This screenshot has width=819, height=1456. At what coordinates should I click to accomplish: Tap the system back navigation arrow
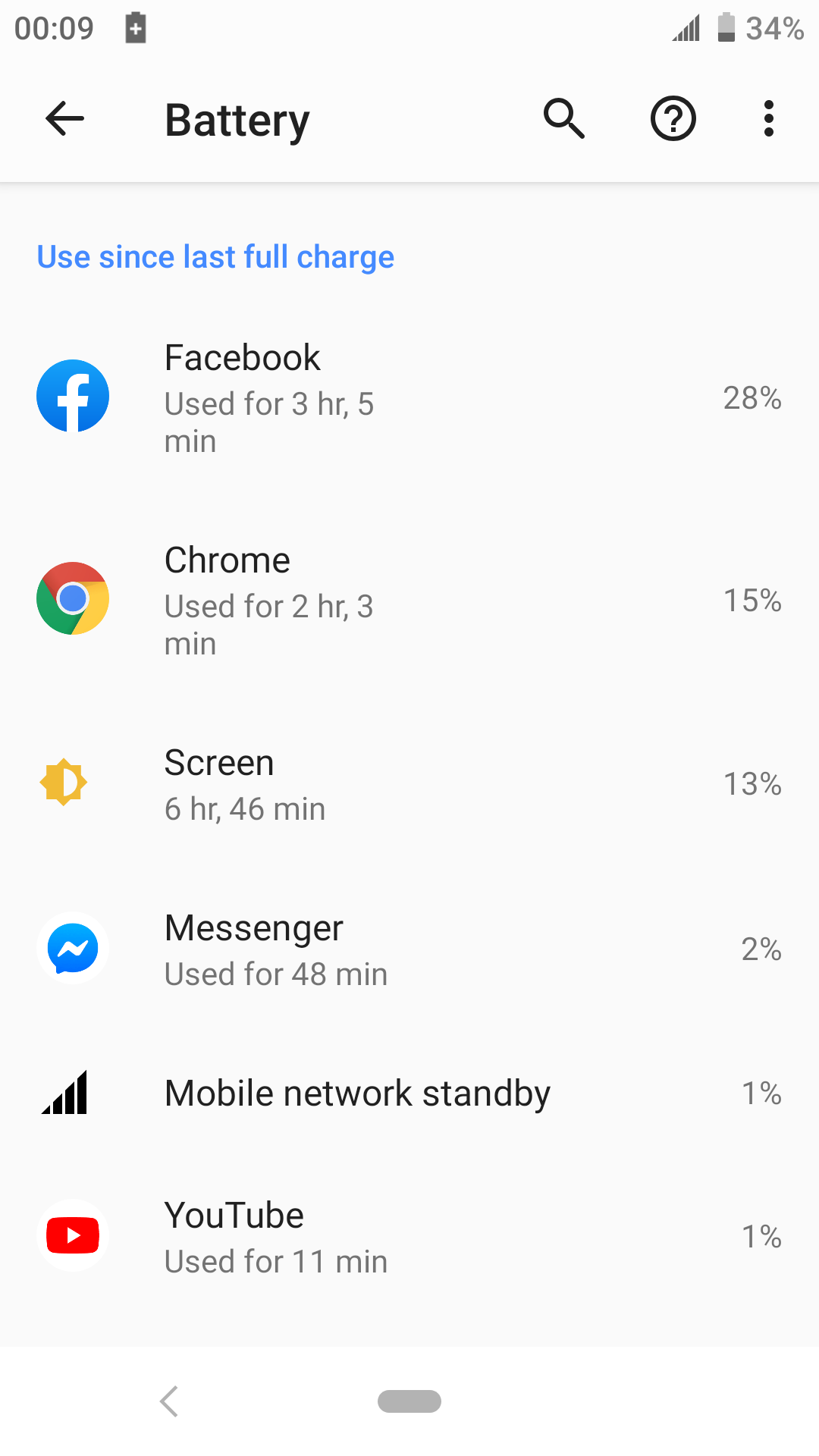[170, 1401]
